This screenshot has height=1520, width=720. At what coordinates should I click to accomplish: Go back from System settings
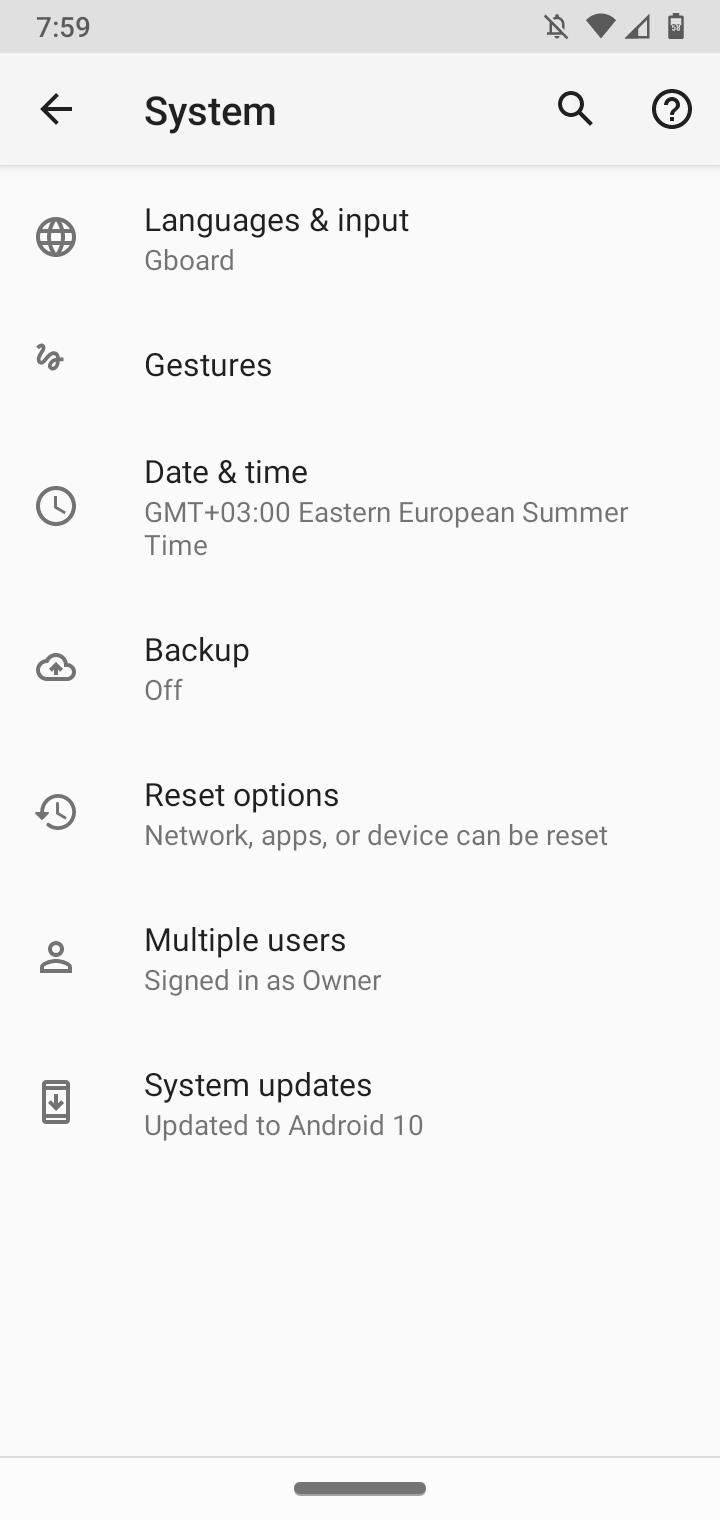pos(56,109)
